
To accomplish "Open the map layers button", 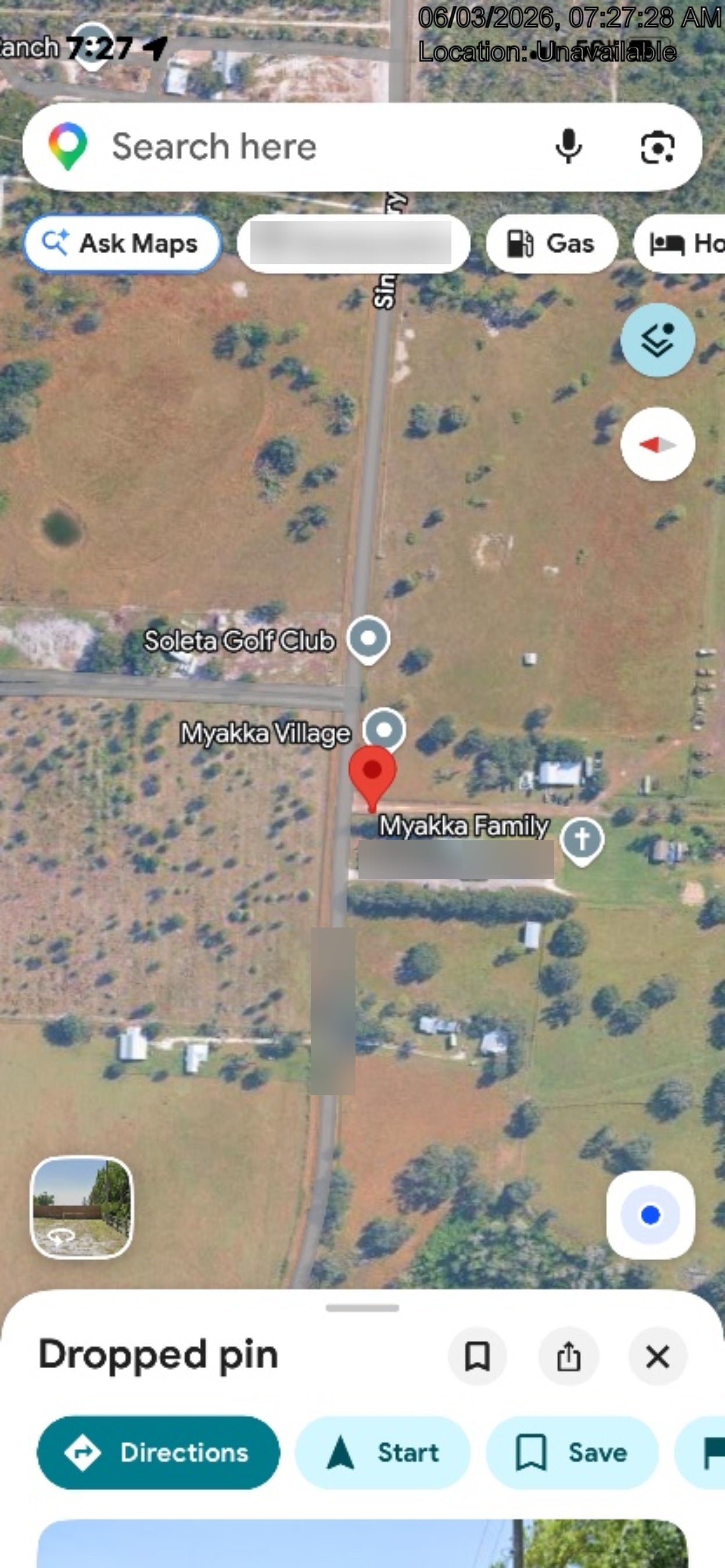I will (x=658, y=340).
